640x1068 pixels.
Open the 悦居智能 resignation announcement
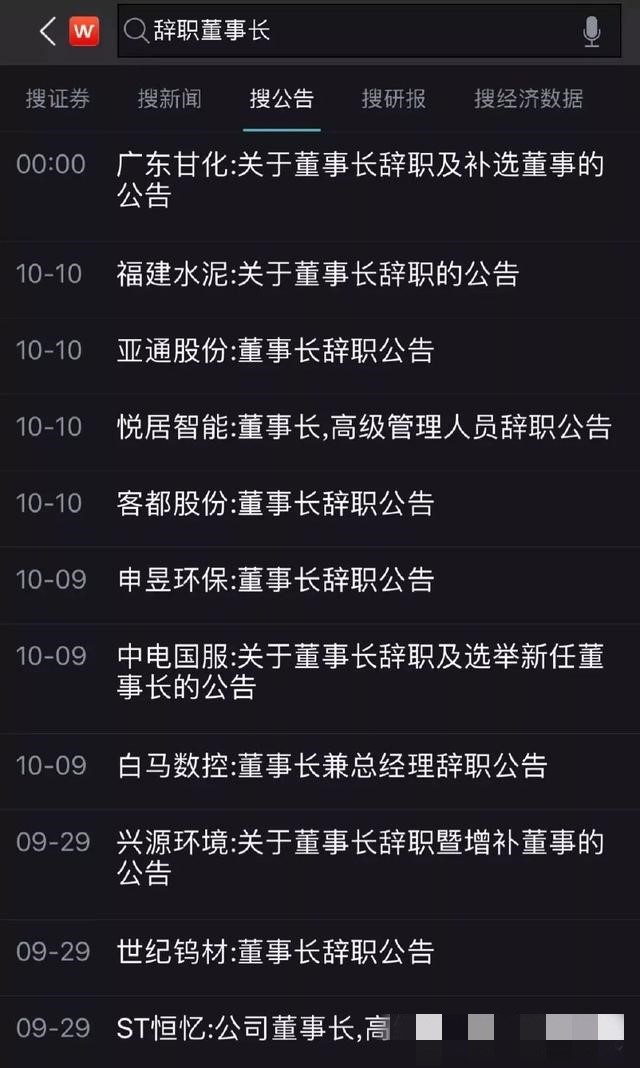point(364,427)
